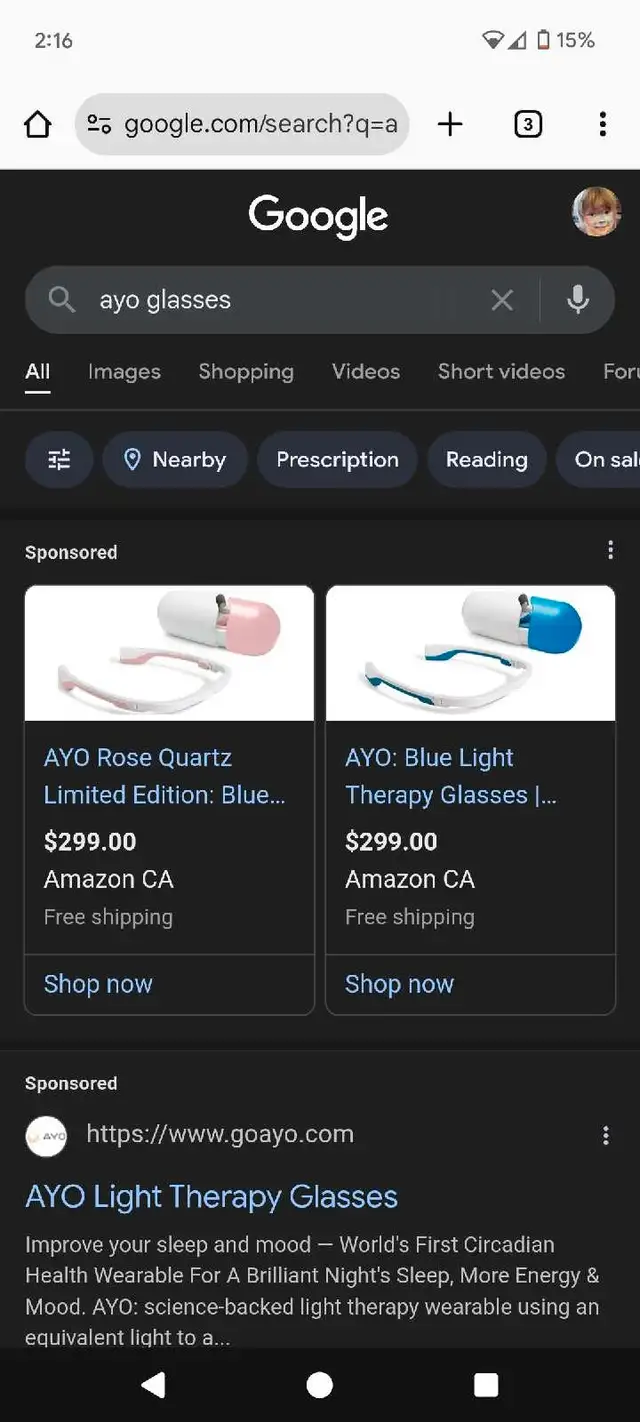Select the Nearby filter chip
The image size is (640, 1422).
[175, 460]
